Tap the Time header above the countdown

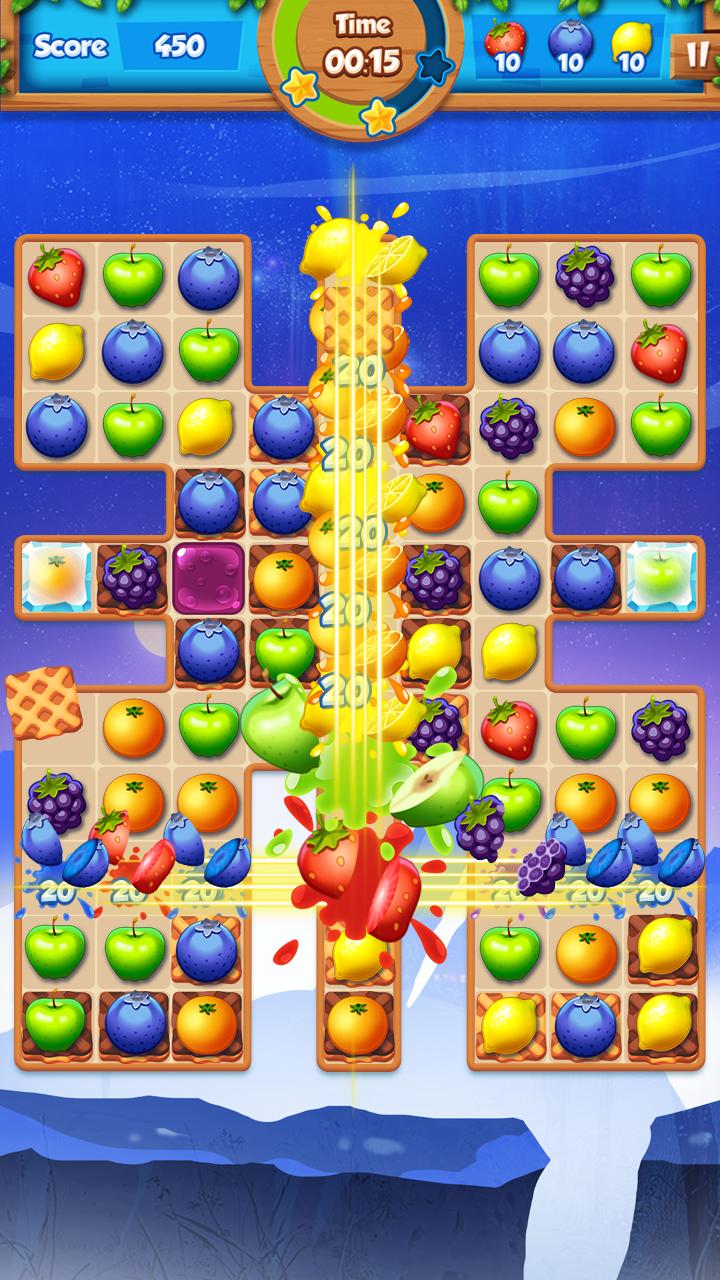click(365, 26)
